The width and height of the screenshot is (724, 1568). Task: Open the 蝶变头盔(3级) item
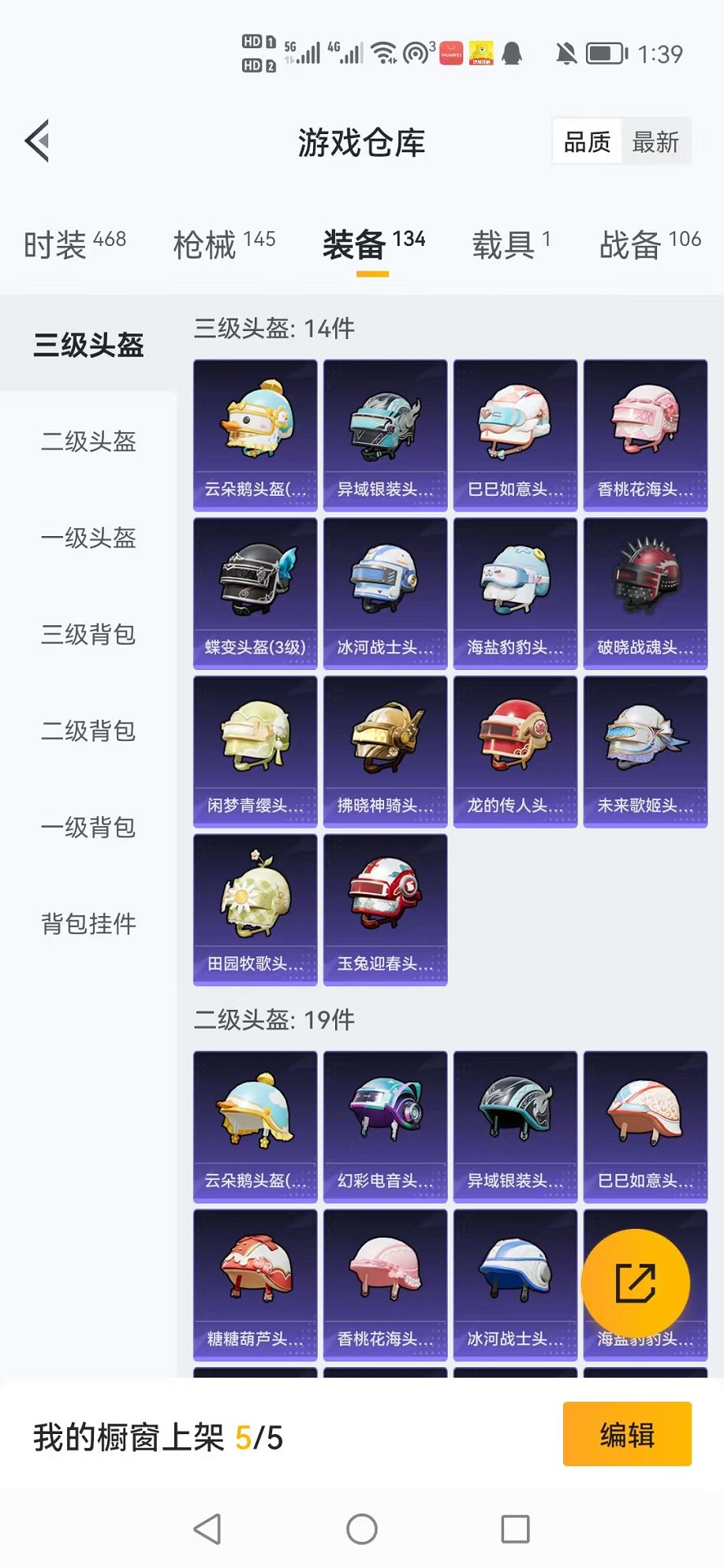(x=256, y=593)
